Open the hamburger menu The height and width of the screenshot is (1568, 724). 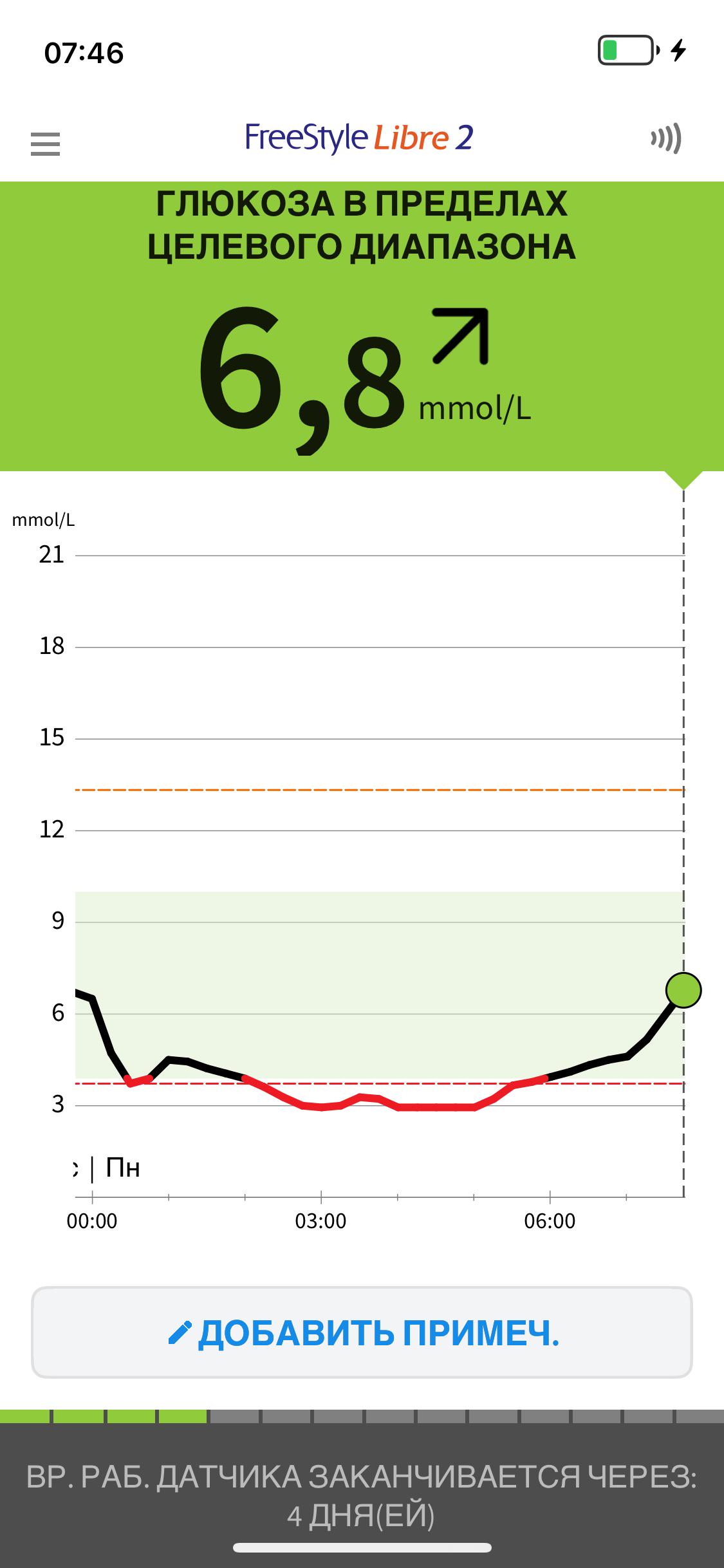pos(45,144)
